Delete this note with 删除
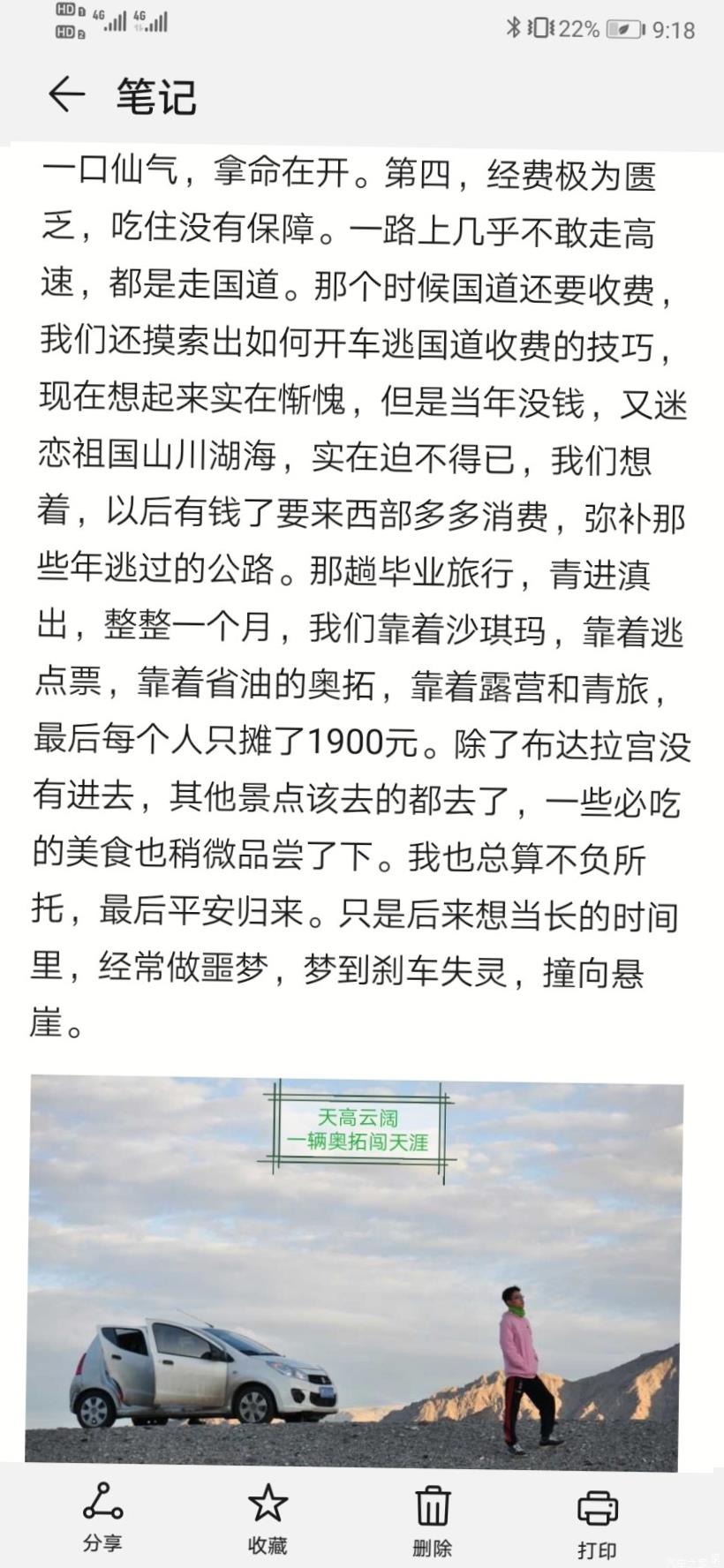724x1568 pixels. tap(432, 1517)
